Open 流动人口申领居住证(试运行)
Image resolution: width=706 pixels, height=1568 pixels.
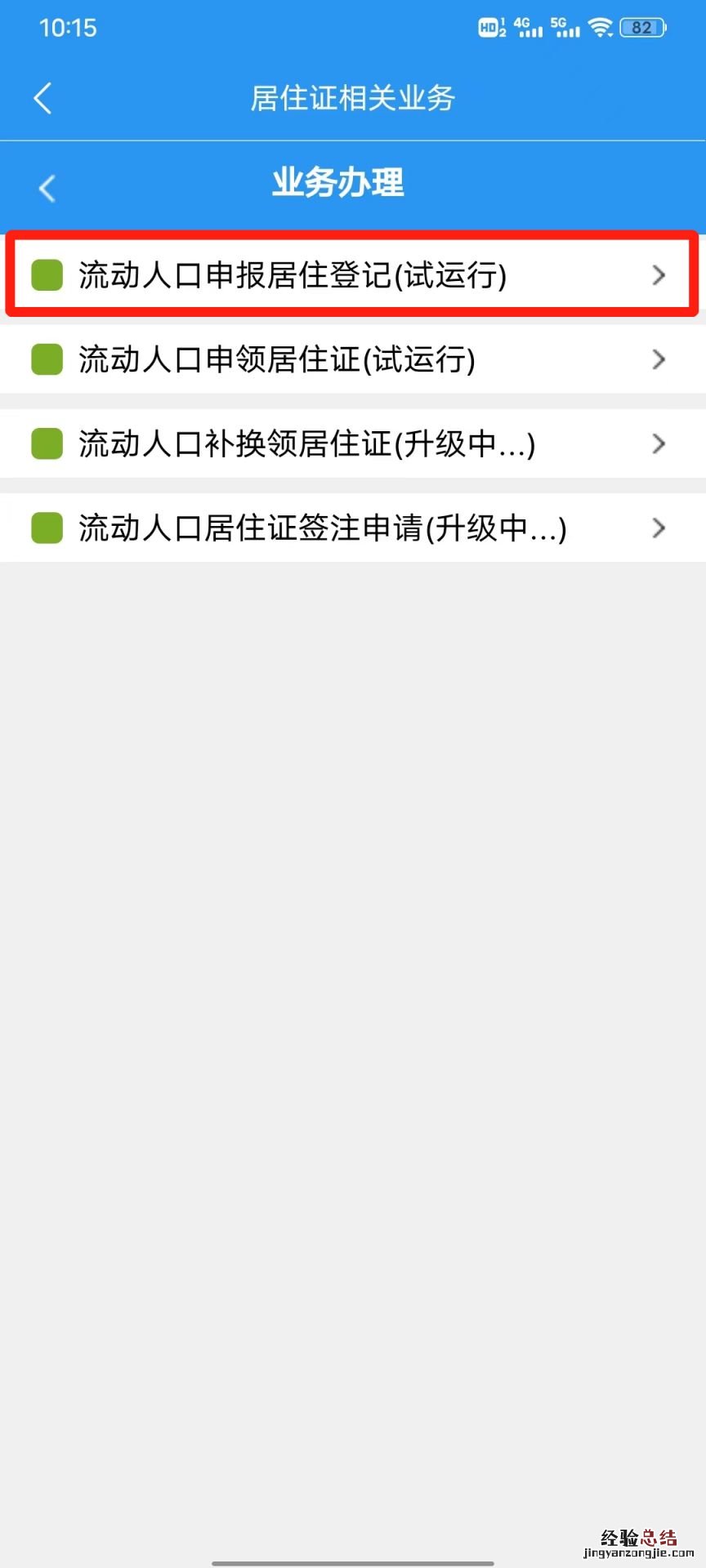pyautogui.click(x=351, y=359)
